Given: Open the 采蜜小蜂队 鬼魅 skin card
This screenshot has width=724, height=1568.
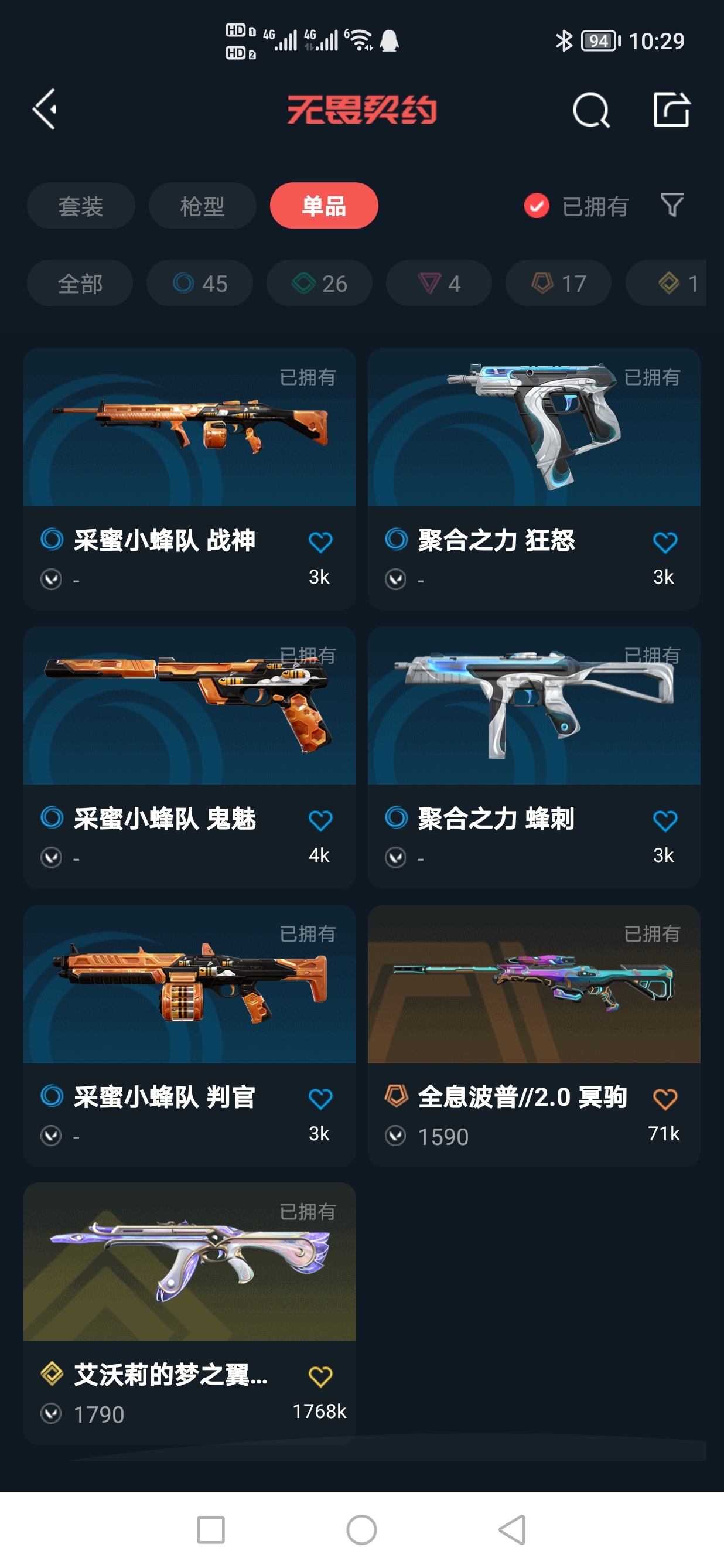Looking at the screenshot, I should click(x=190, y=757).
